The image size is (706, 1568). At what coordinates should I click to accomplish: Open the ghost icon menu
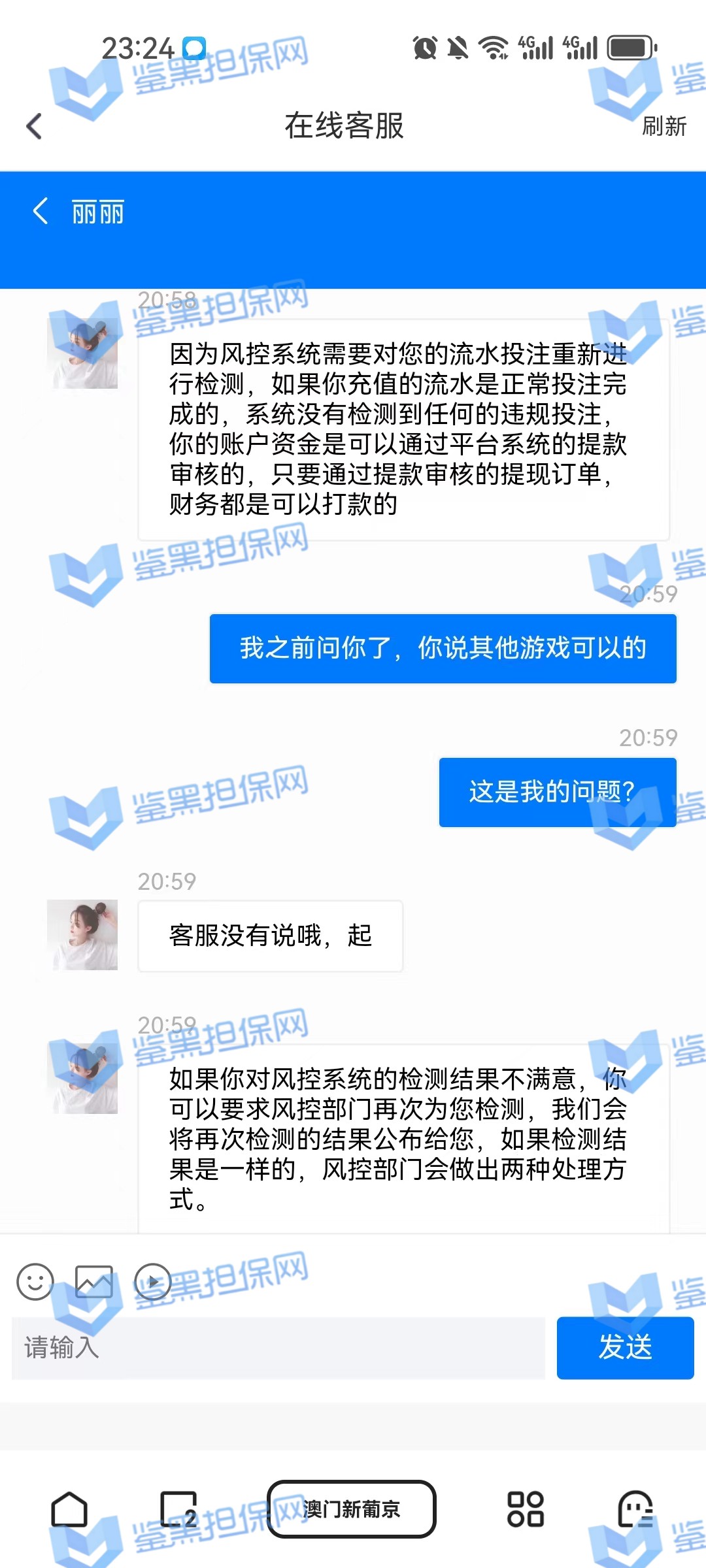pyautogui.click(x=635, y=1509)
